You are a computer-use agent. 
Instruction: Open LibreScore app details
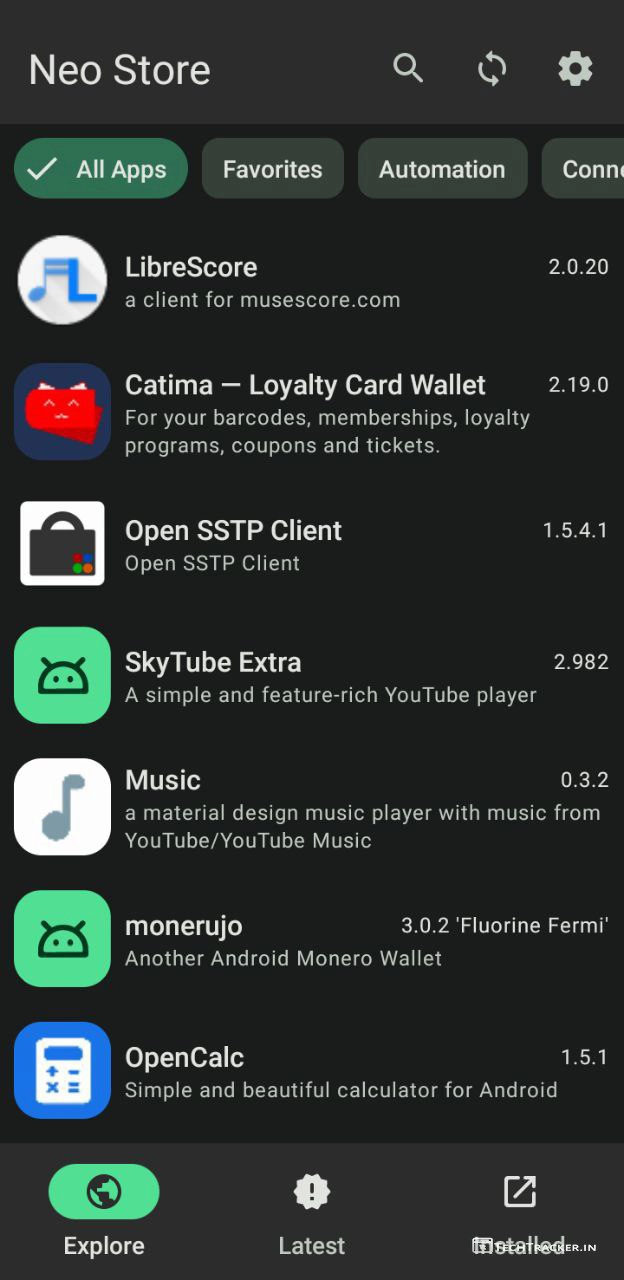click(312, 281)
